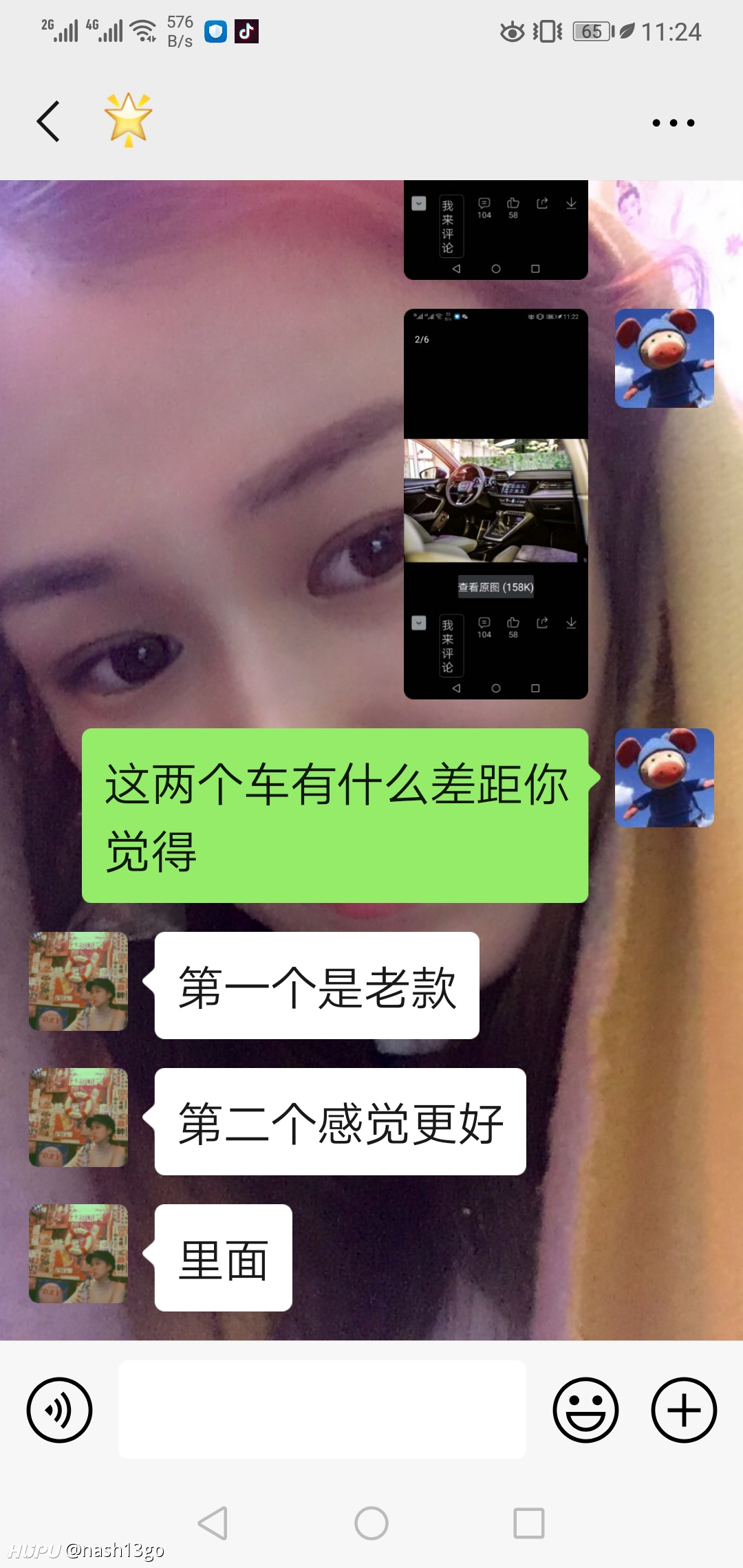The image size is (743, 1568).
Task: Focus the message text field
Action: tap(322, 1409)
